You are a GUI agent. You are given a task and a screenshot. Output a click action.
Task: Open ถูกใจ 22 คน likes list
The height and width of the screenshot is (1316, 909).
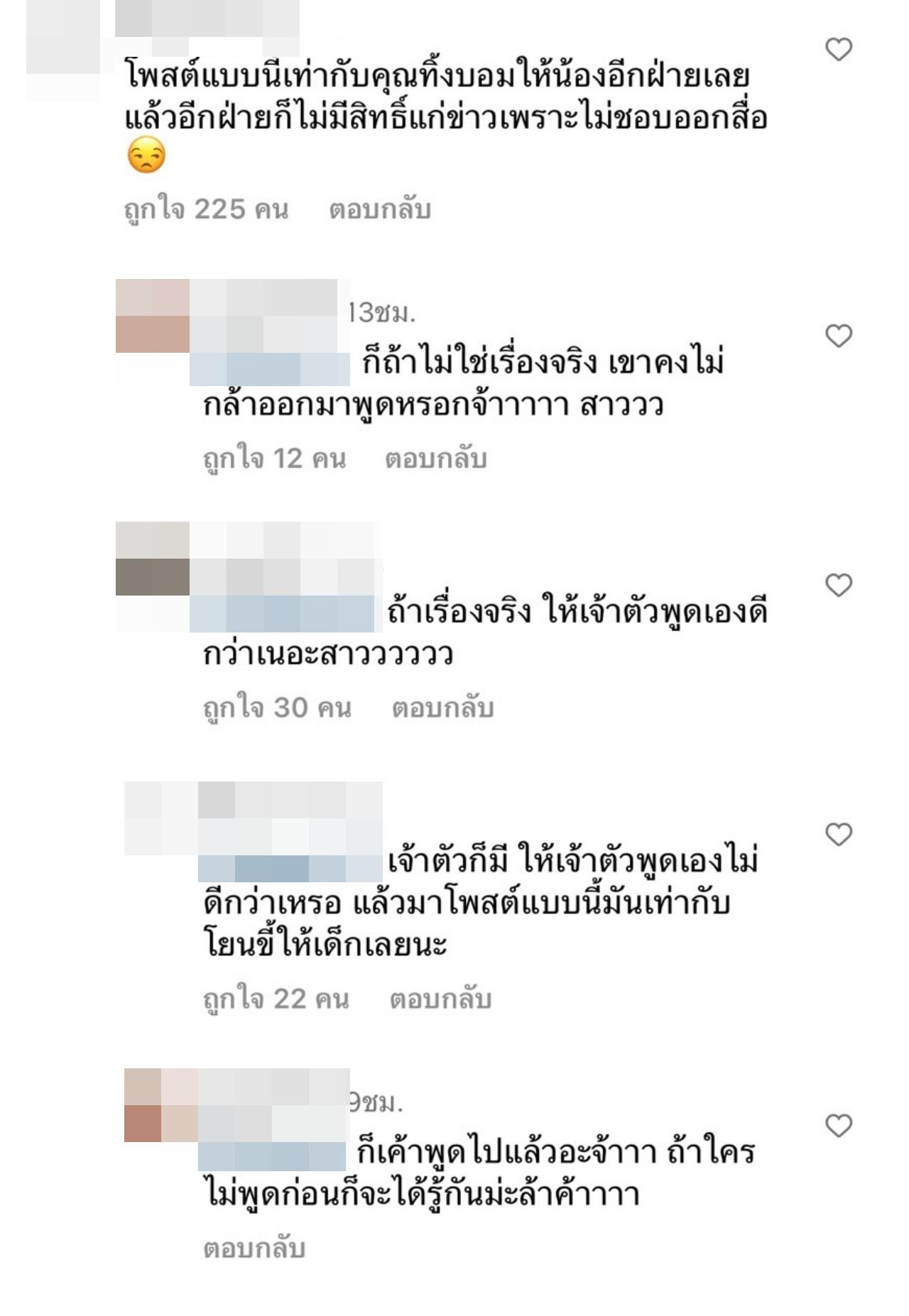276,999
